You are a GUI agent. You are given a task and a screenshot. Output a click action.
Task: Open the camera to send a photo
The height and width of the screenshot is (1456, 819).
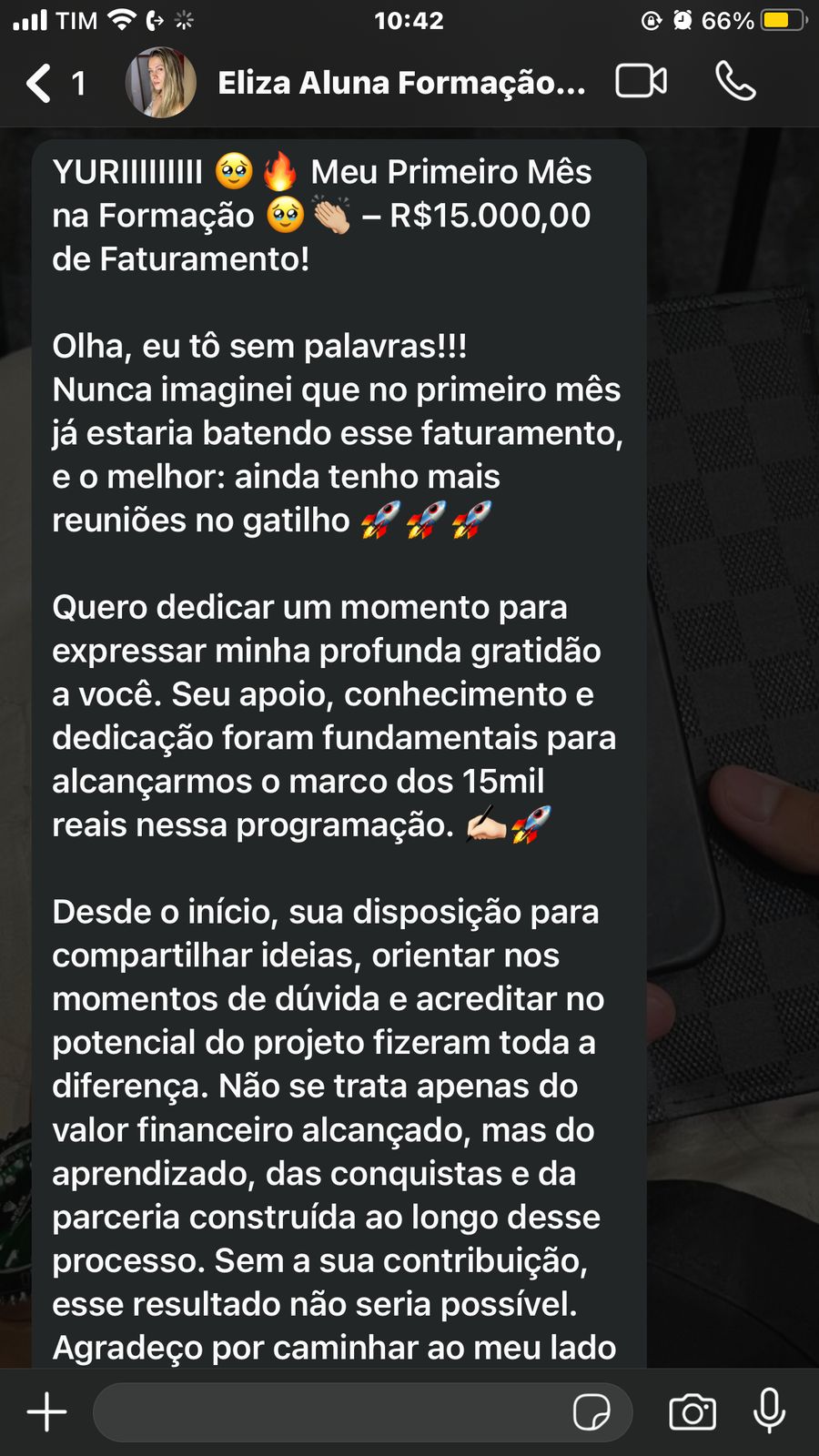pos(693,1411)
